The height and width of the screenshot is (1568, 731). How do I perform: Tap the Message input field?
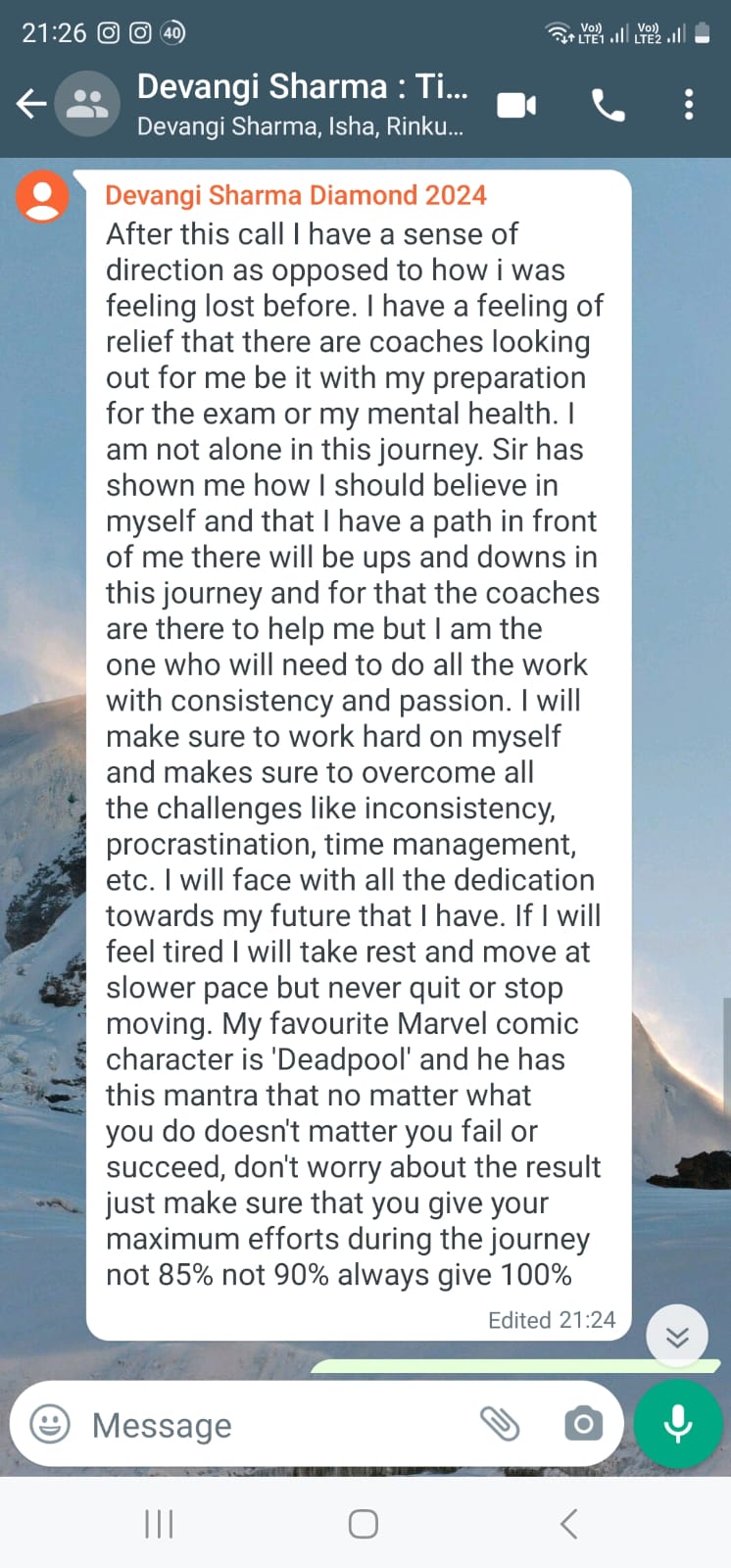coord(245,1424)
